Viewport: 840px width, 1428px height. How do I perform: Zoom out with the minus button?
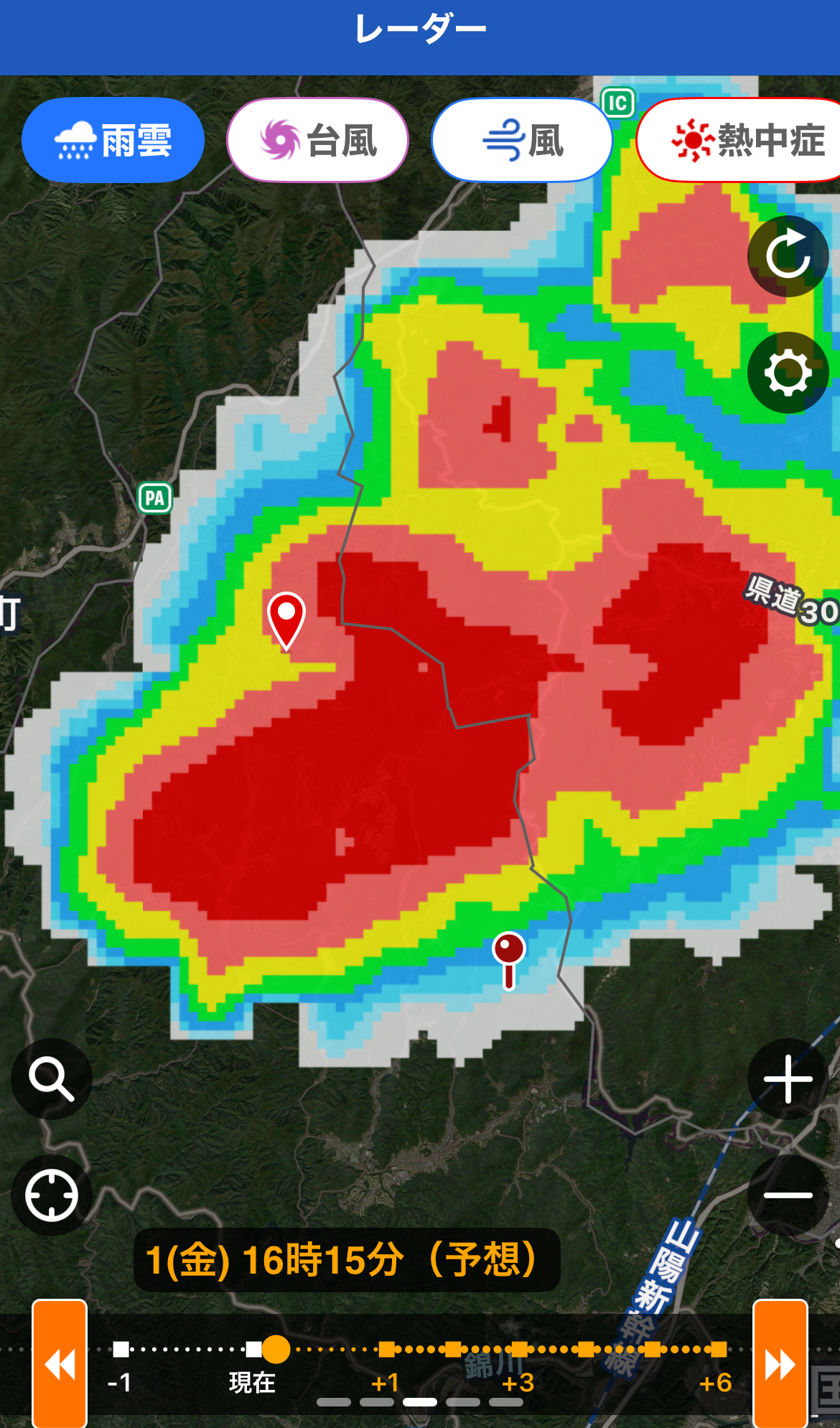click(788, 1195)
